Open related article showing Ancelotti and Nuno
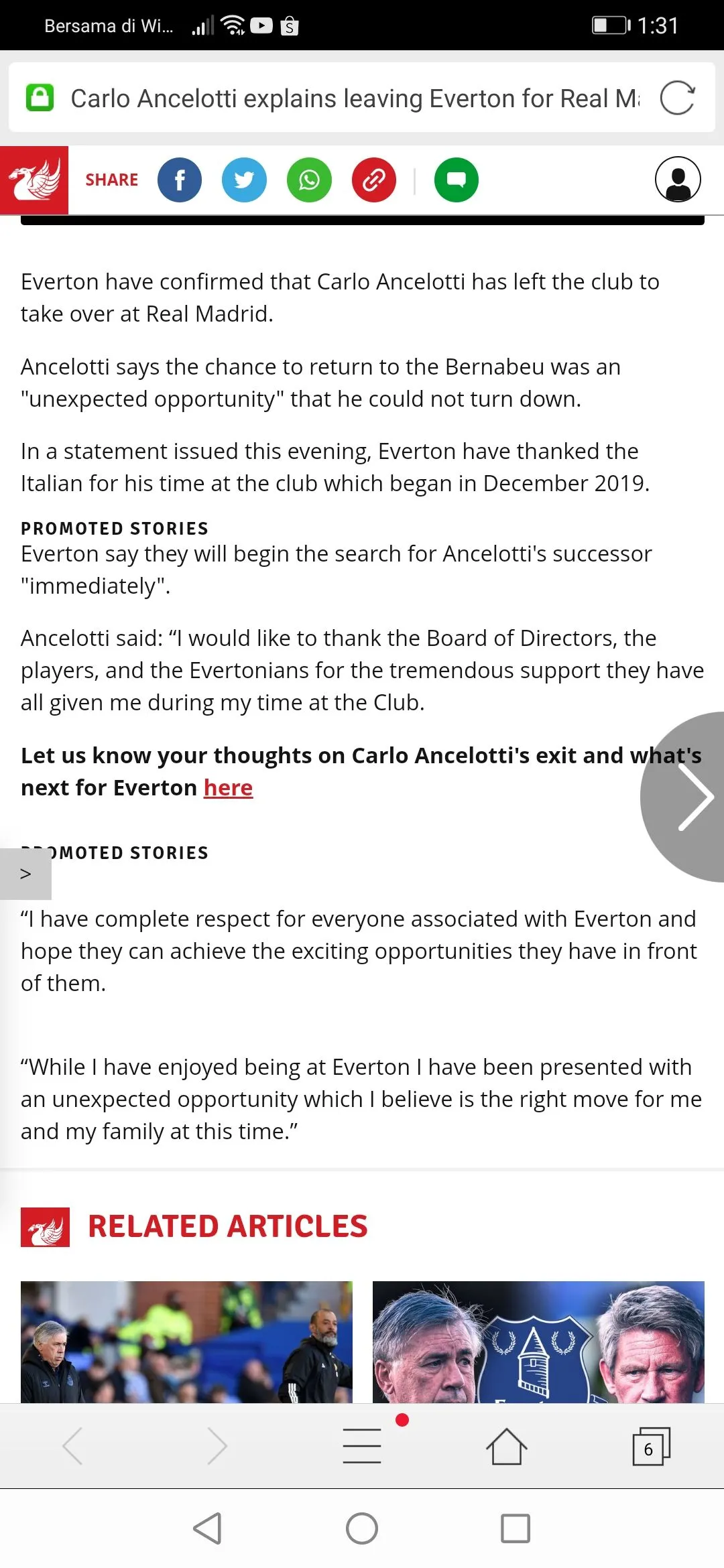 (x=186, y=1342)
